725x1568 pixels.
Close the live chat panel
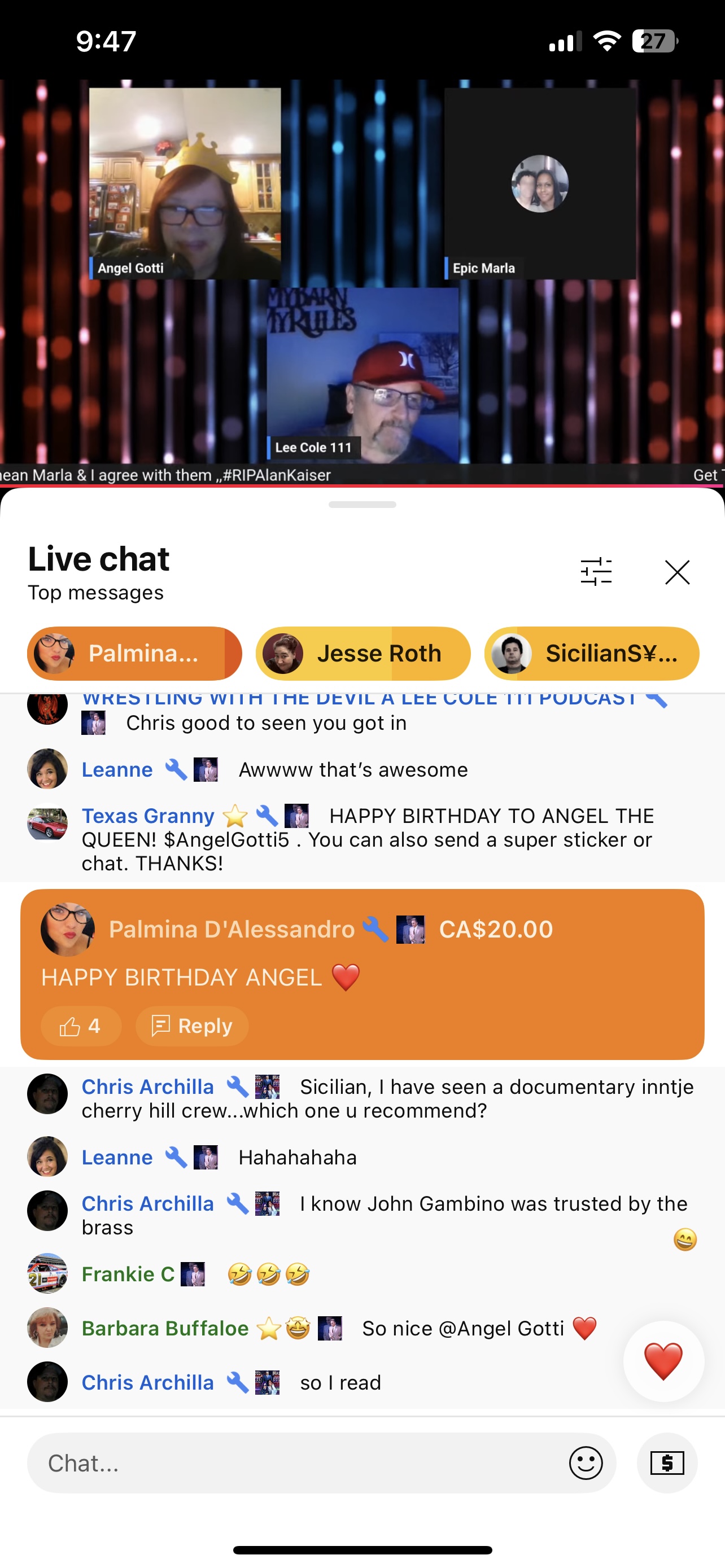(677, 572)
